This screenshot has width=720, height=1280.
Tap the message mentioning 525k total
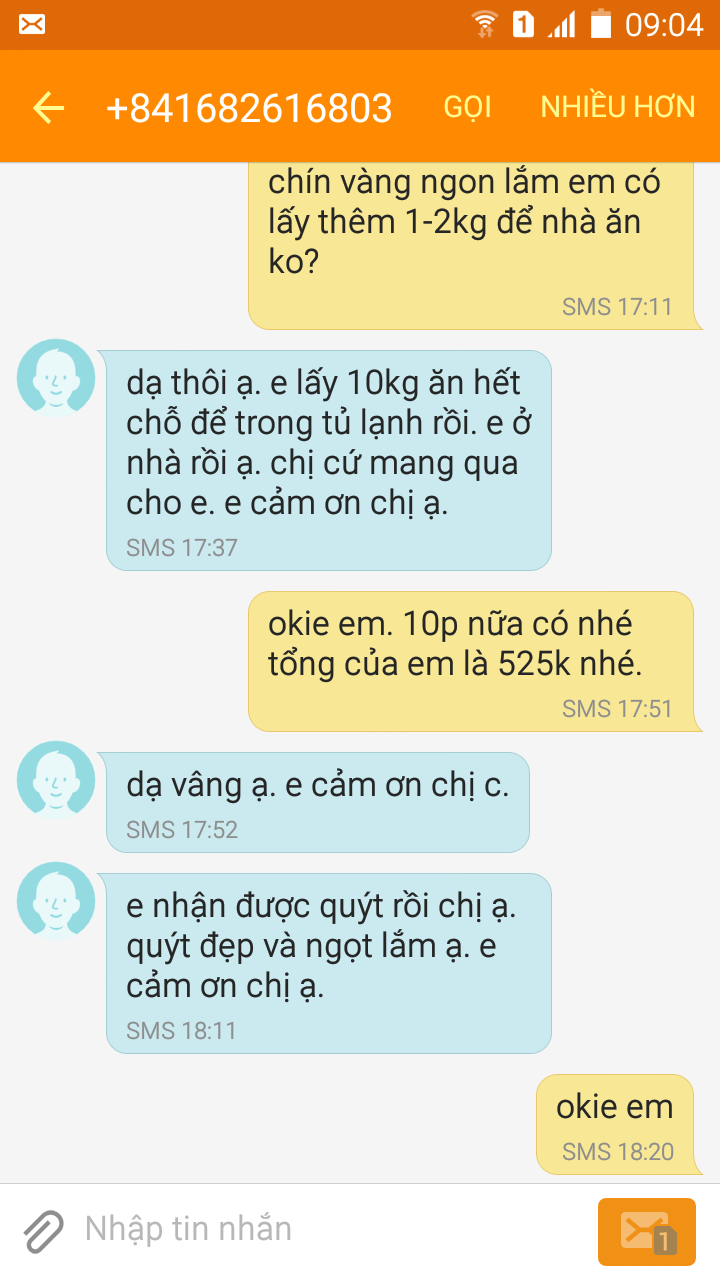pyautogui.click(x=470, y=660)
